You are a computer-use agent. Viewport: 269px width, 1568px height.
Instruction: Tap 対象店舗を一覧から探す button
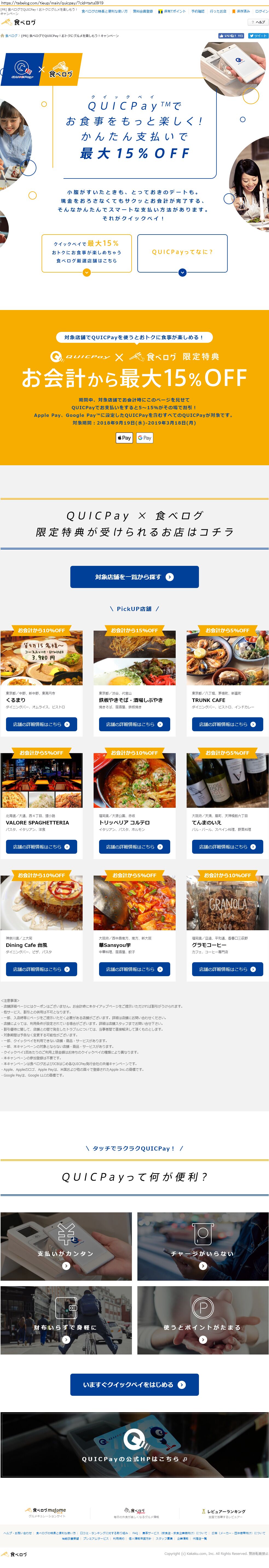point(134,577)
